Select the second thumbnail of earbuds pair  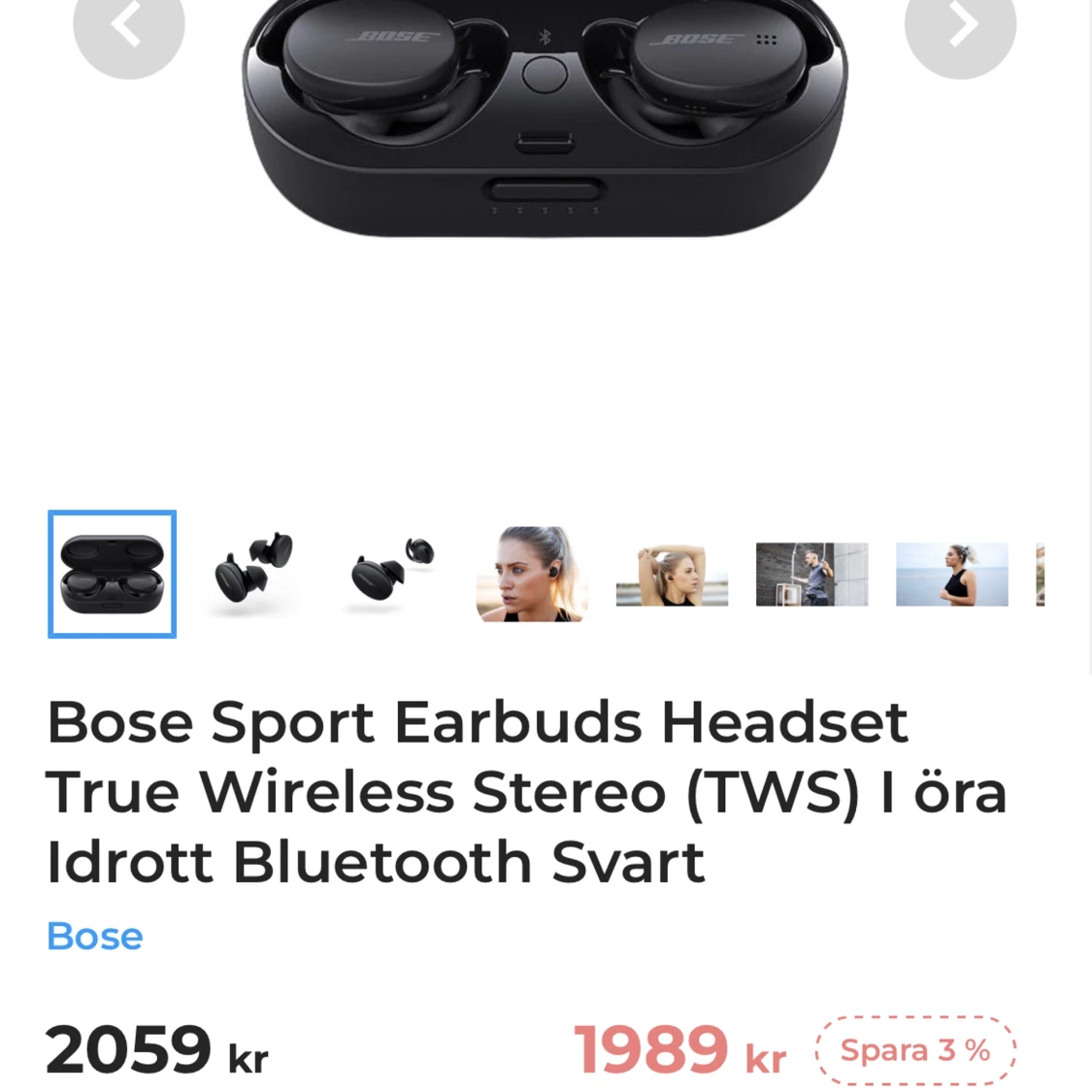(252, 574)
